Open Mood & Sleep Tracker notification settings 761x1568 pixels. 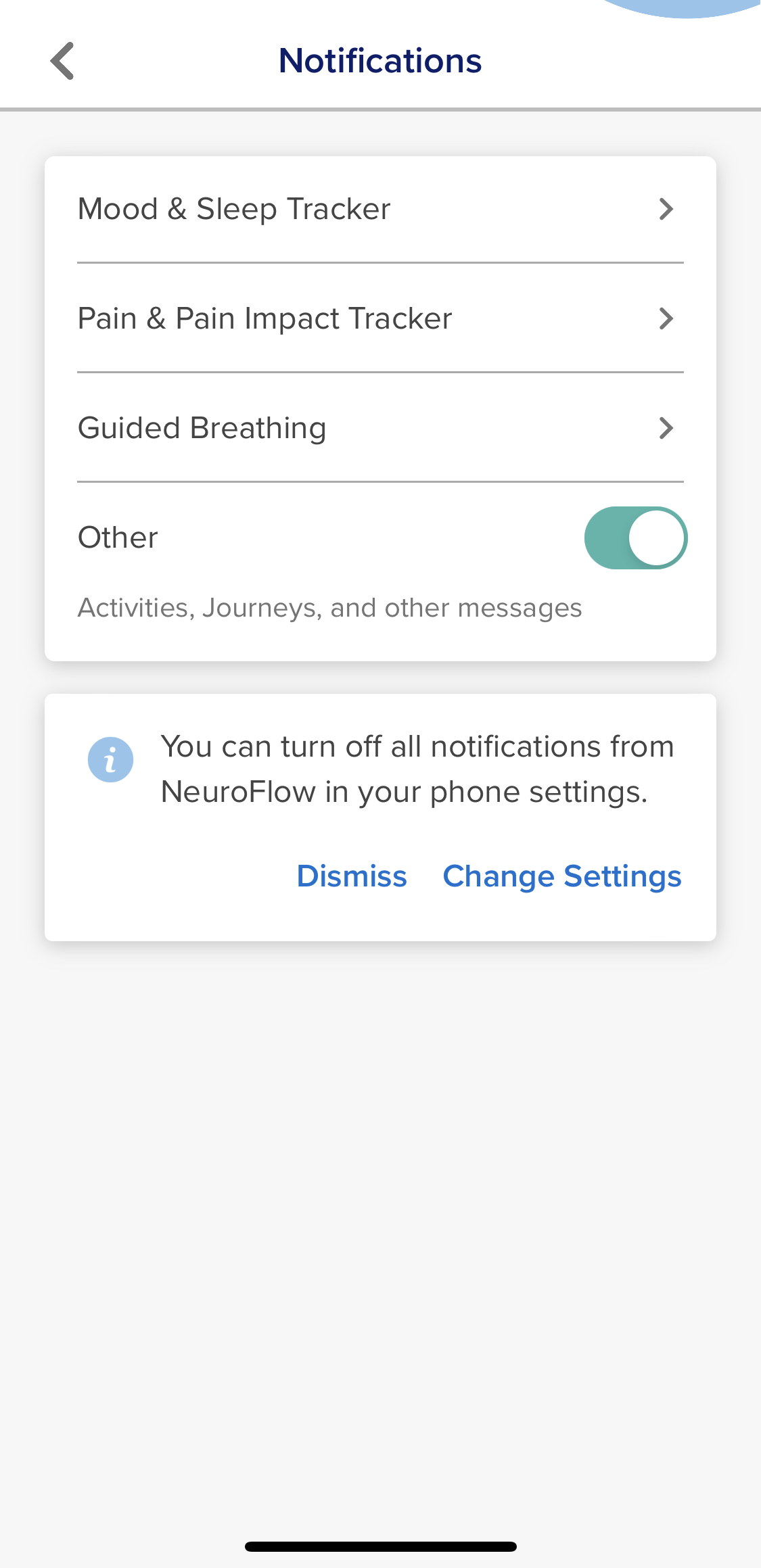380,209
